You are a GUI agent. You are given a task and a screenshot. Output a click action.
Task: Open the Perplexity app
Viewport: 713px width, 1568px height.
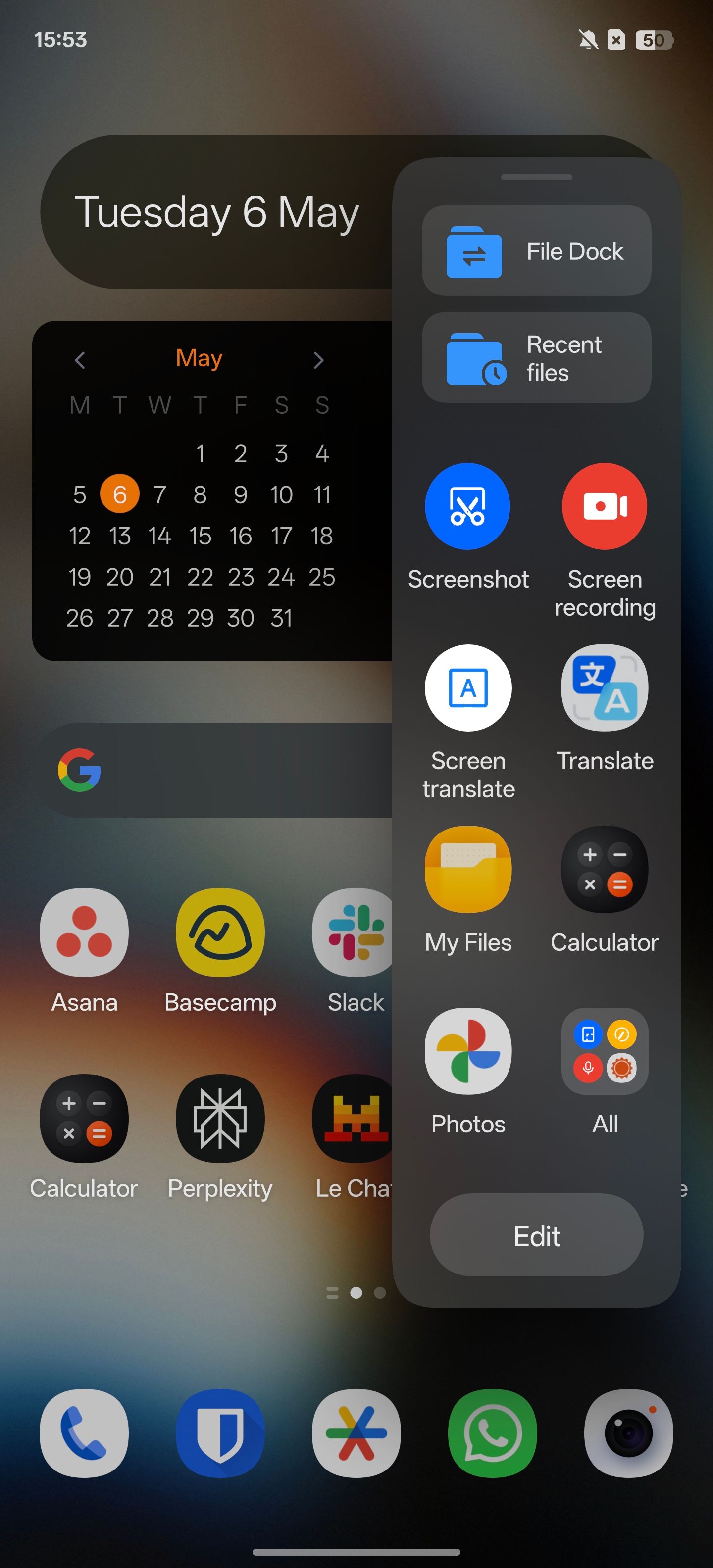[220, 1119]
